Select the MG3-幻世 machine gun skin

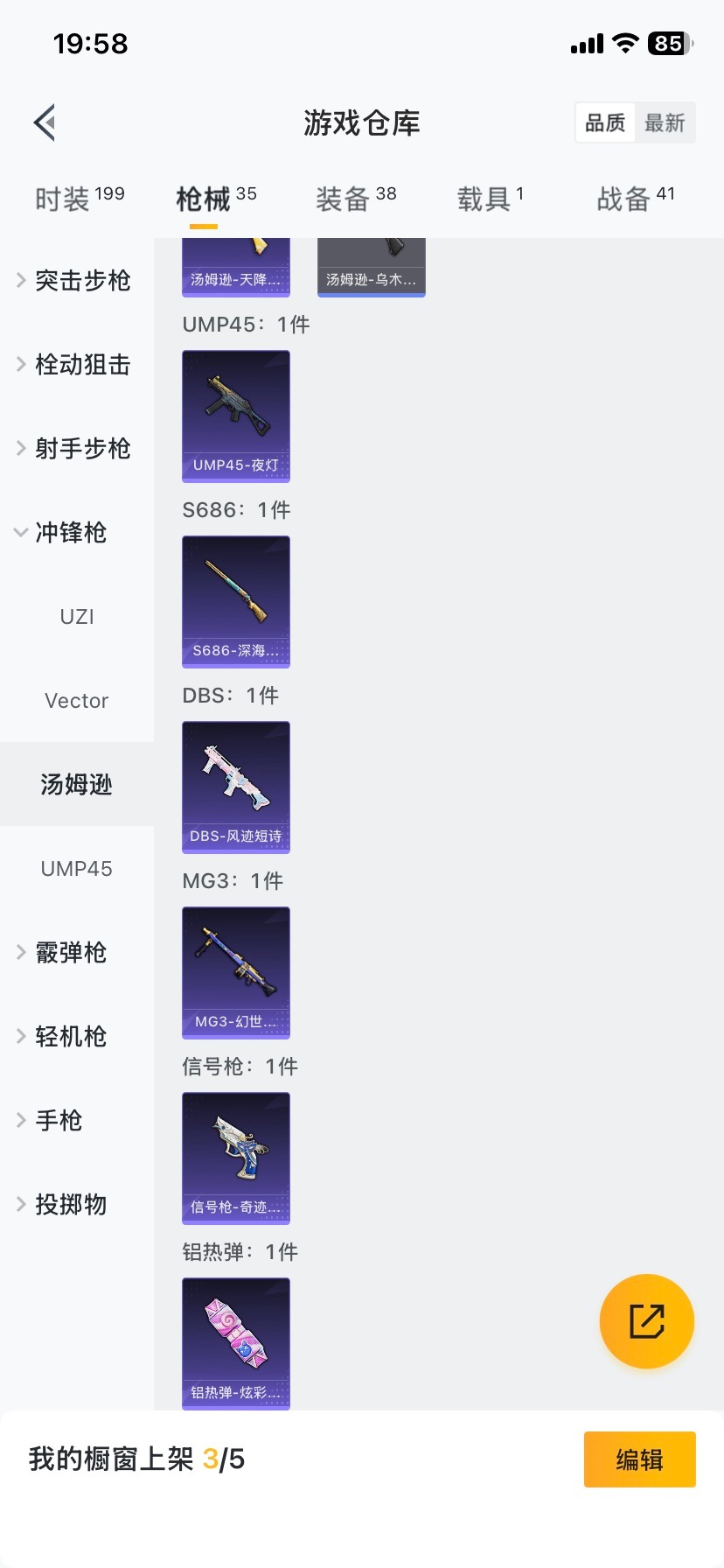(x=235, y=973)
